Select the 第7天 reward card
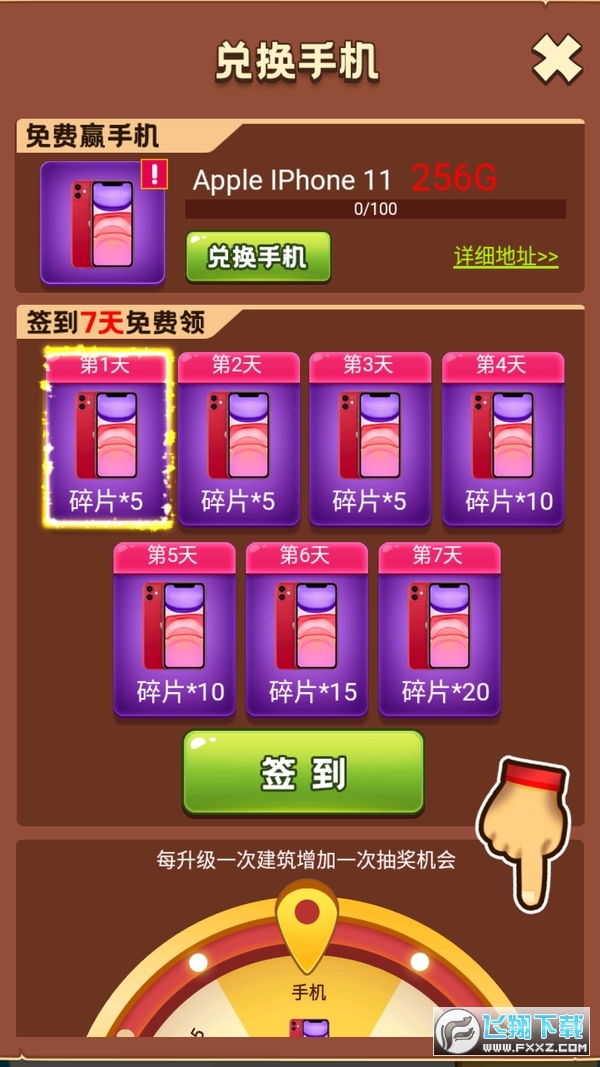 [438, 630]
